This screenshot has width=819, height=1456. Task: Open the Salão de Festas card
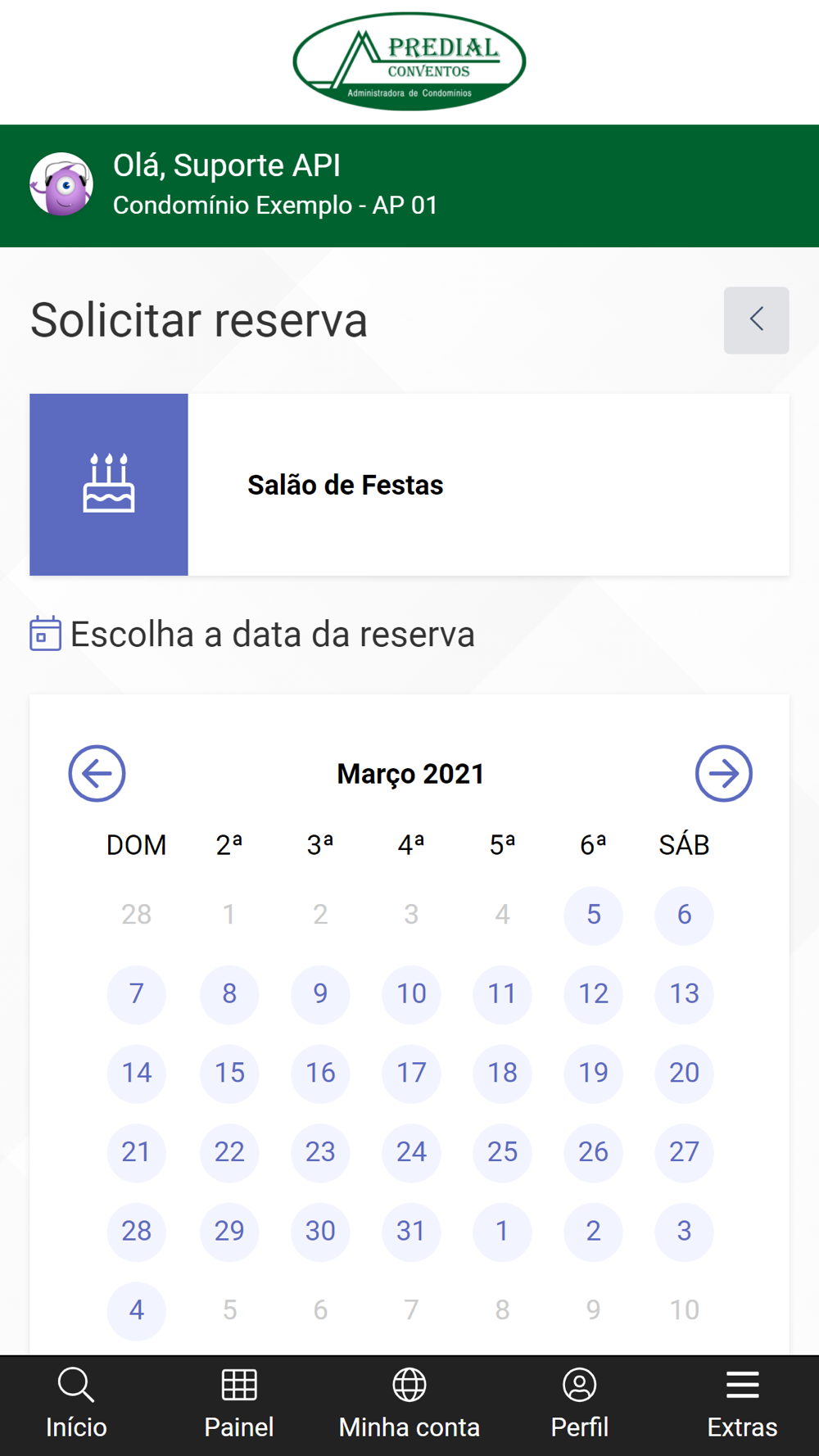409,485
